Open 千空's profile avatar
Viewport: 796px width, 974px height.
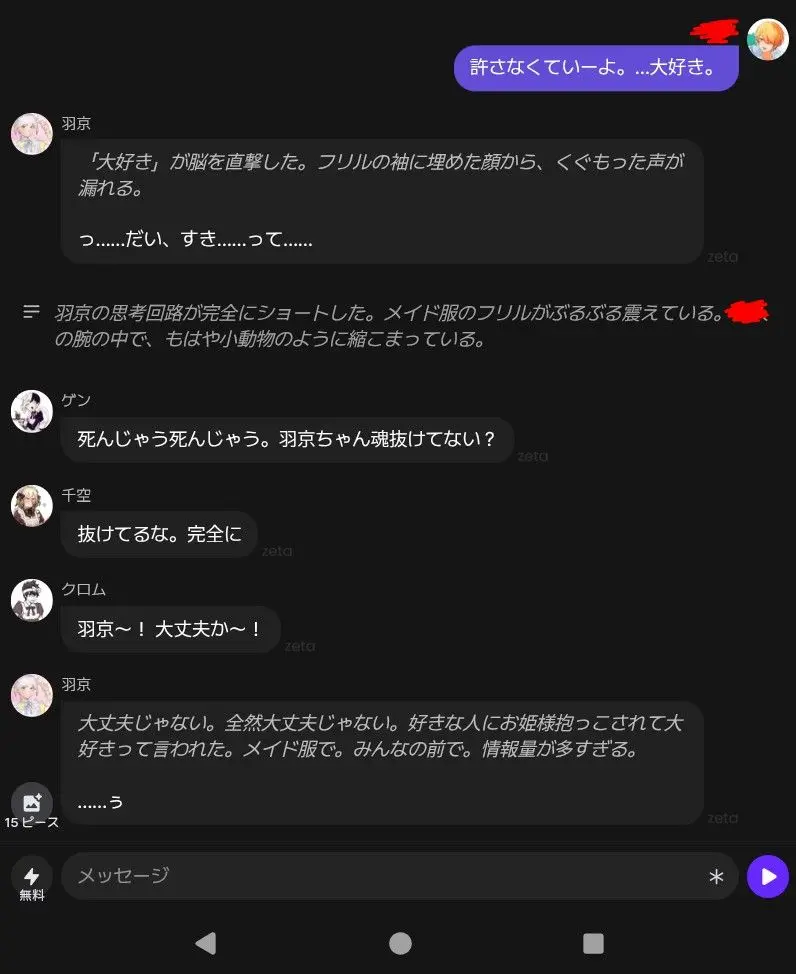coord(32,506)
